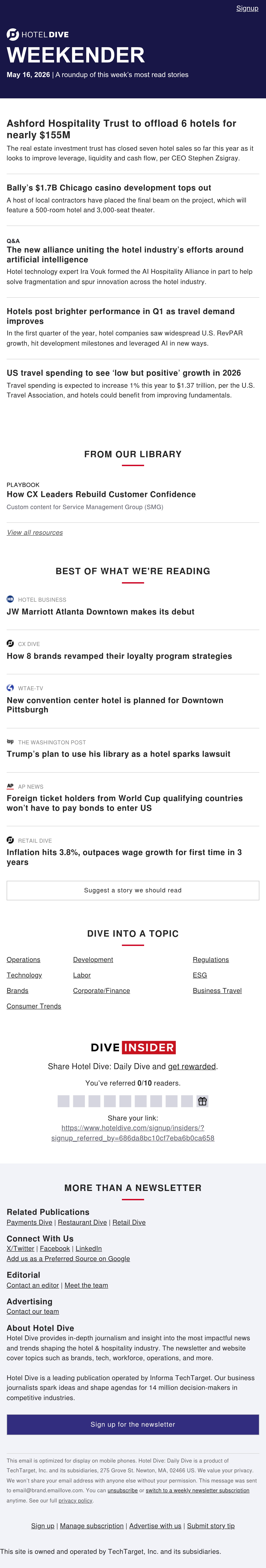Screen dimensions: 266x1568
Task: Open the CX Leaders playbook
Action: click(x=101, y=494)
